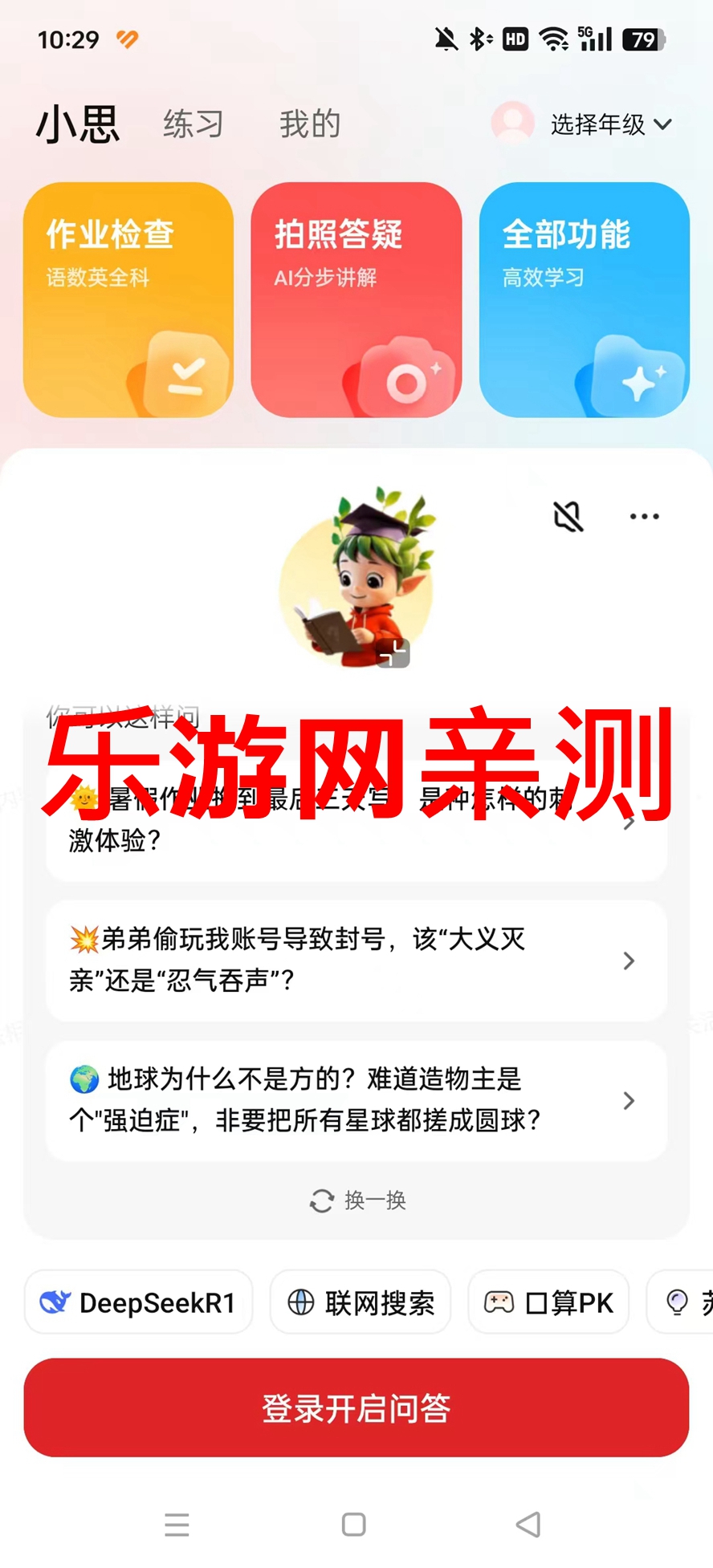Open recent apps from the navigation bar
Screen dimensions: 713x1568
point(177,1524)
